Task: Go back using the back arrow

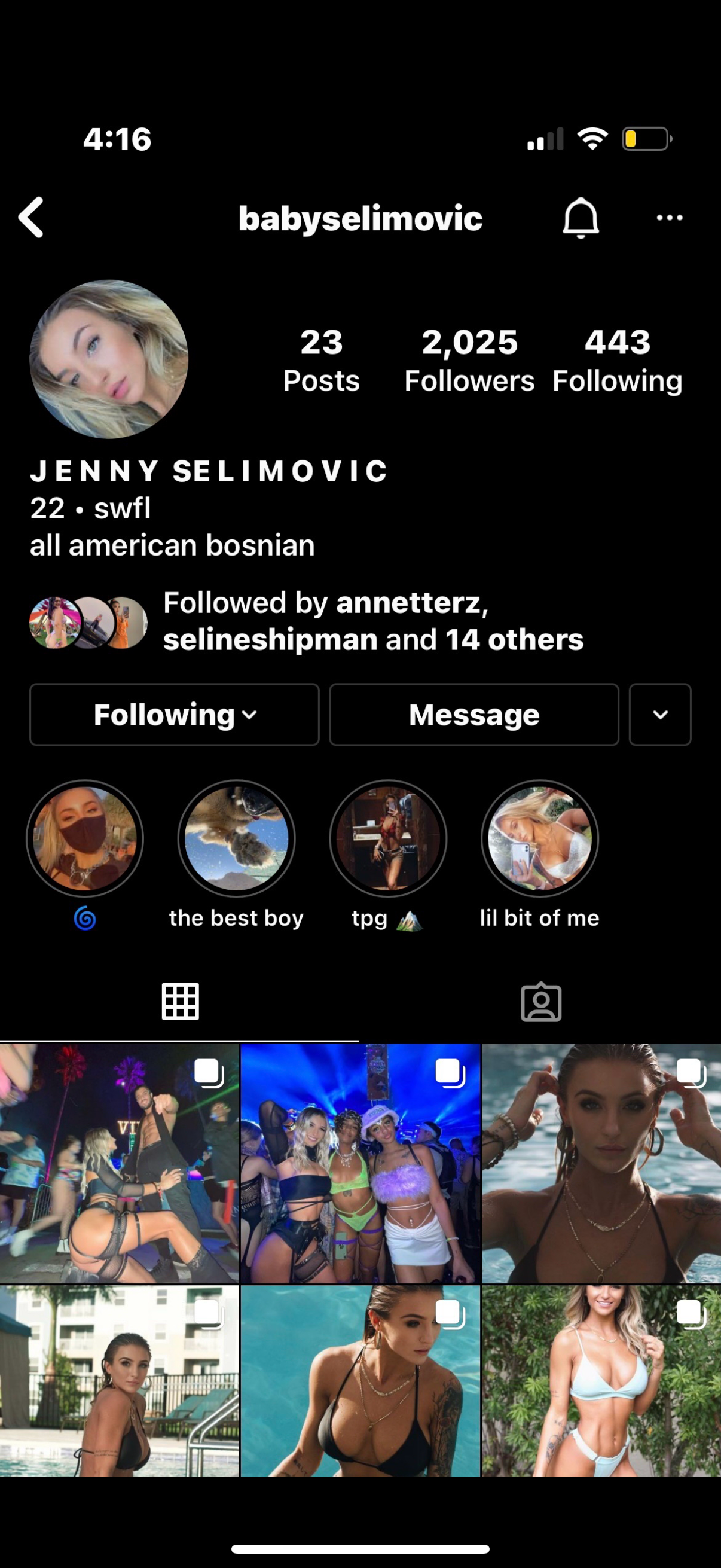Action: (31, 217)
